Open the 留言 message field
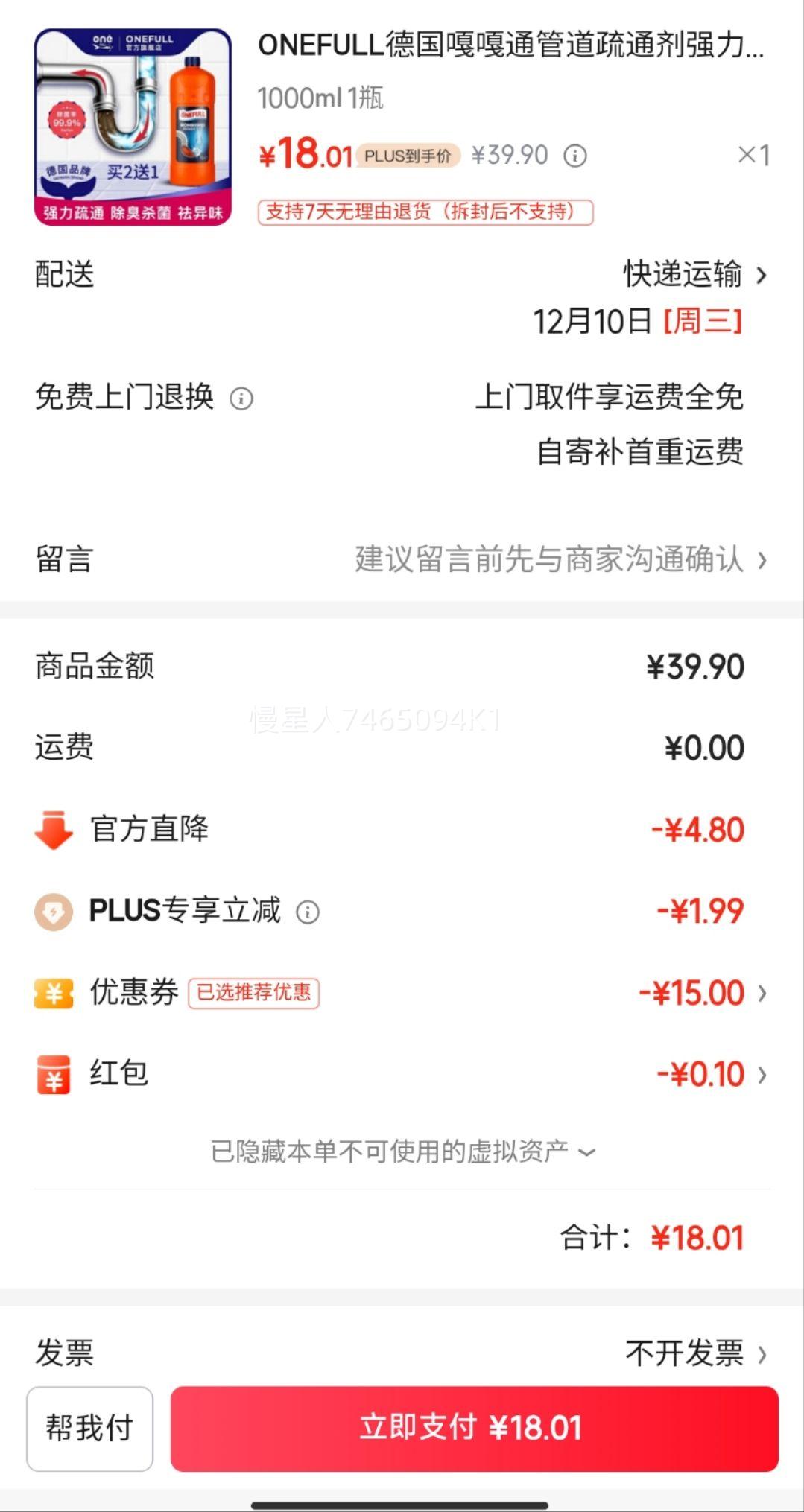 tap(402, 559)
